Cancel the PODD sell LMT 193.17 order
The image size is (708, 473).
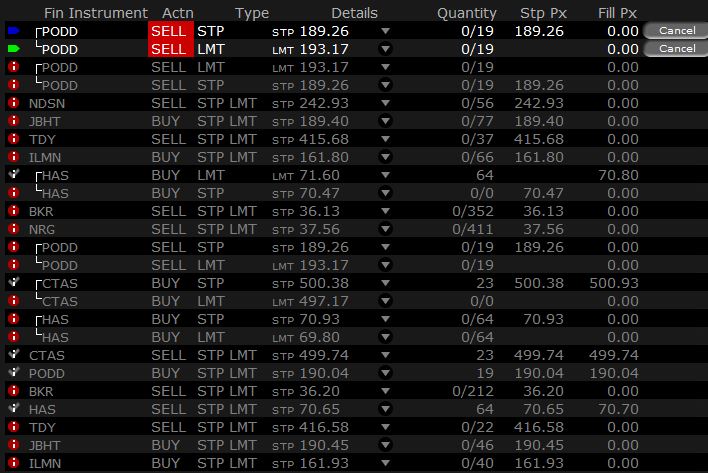point(677,49)
